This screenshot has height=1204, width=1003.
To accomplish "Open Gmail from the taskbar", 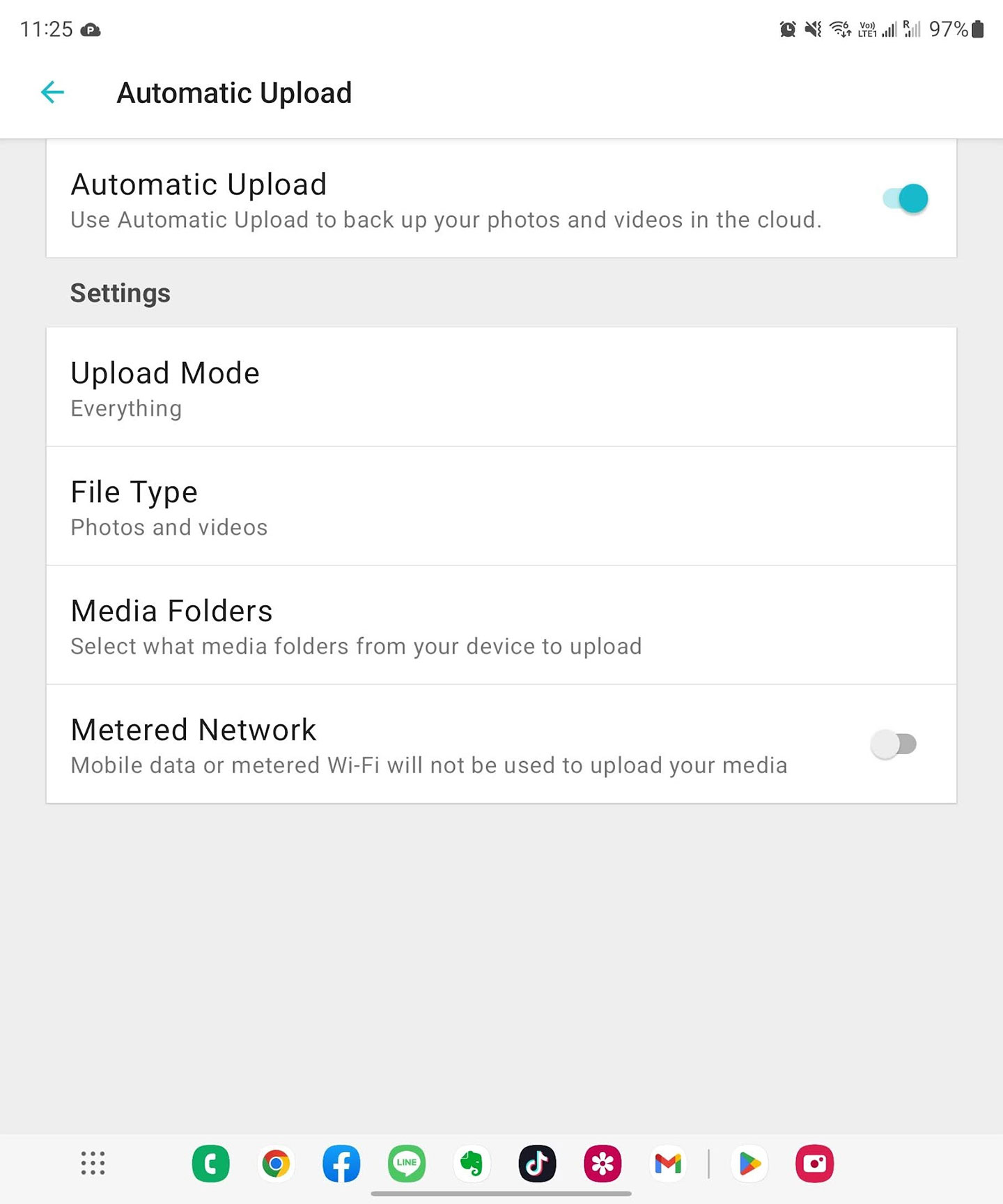I will 668,1164.
